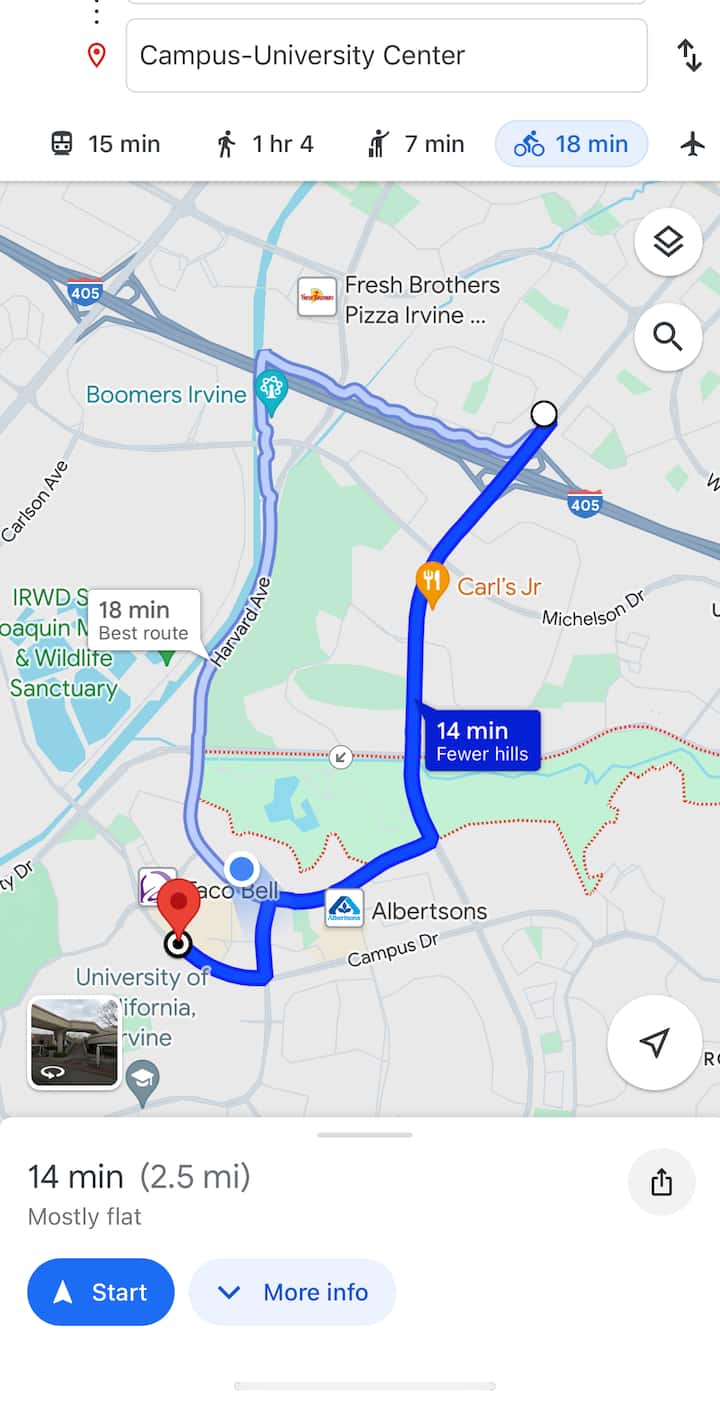Open the map layers selector

[x=668, y=241]
